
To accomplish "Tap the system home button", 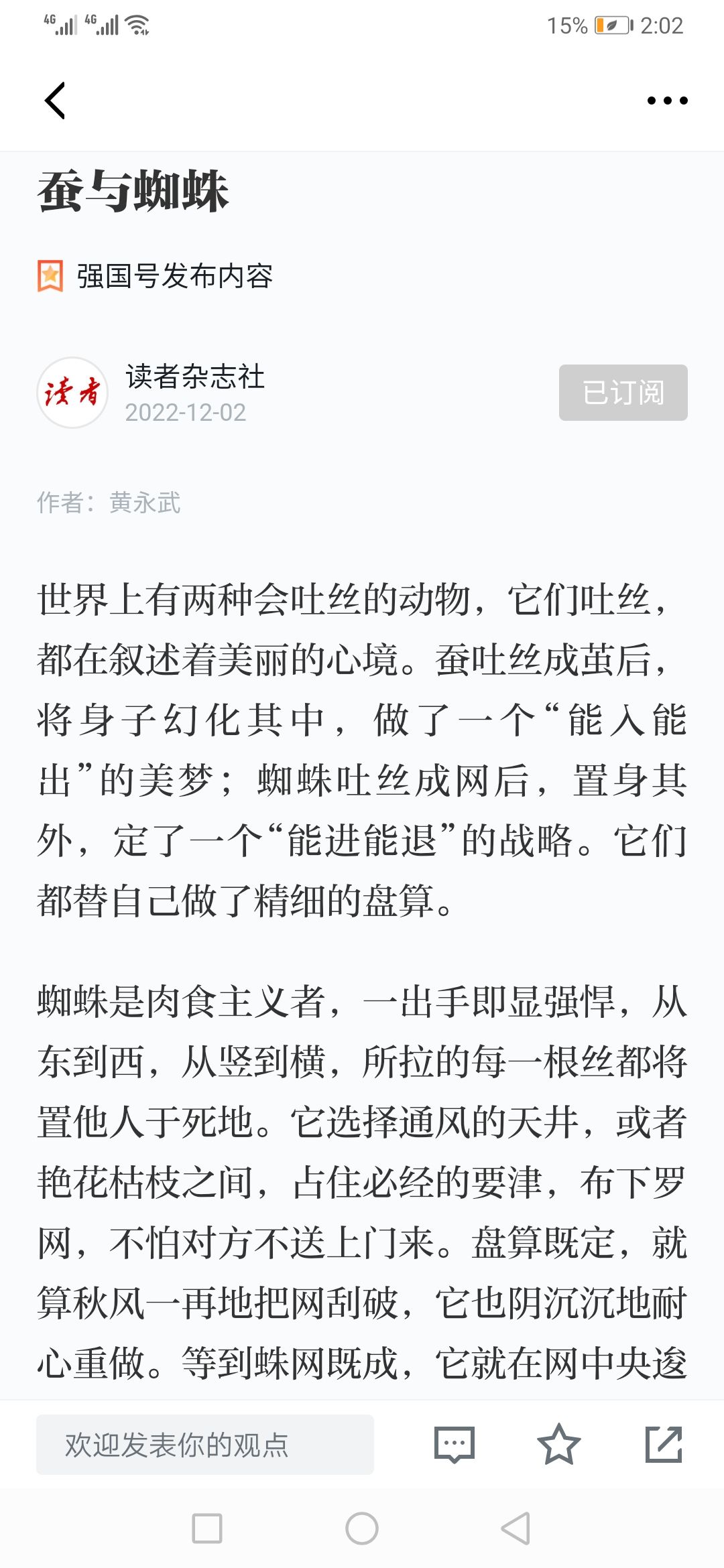I will pos(362,1528).
